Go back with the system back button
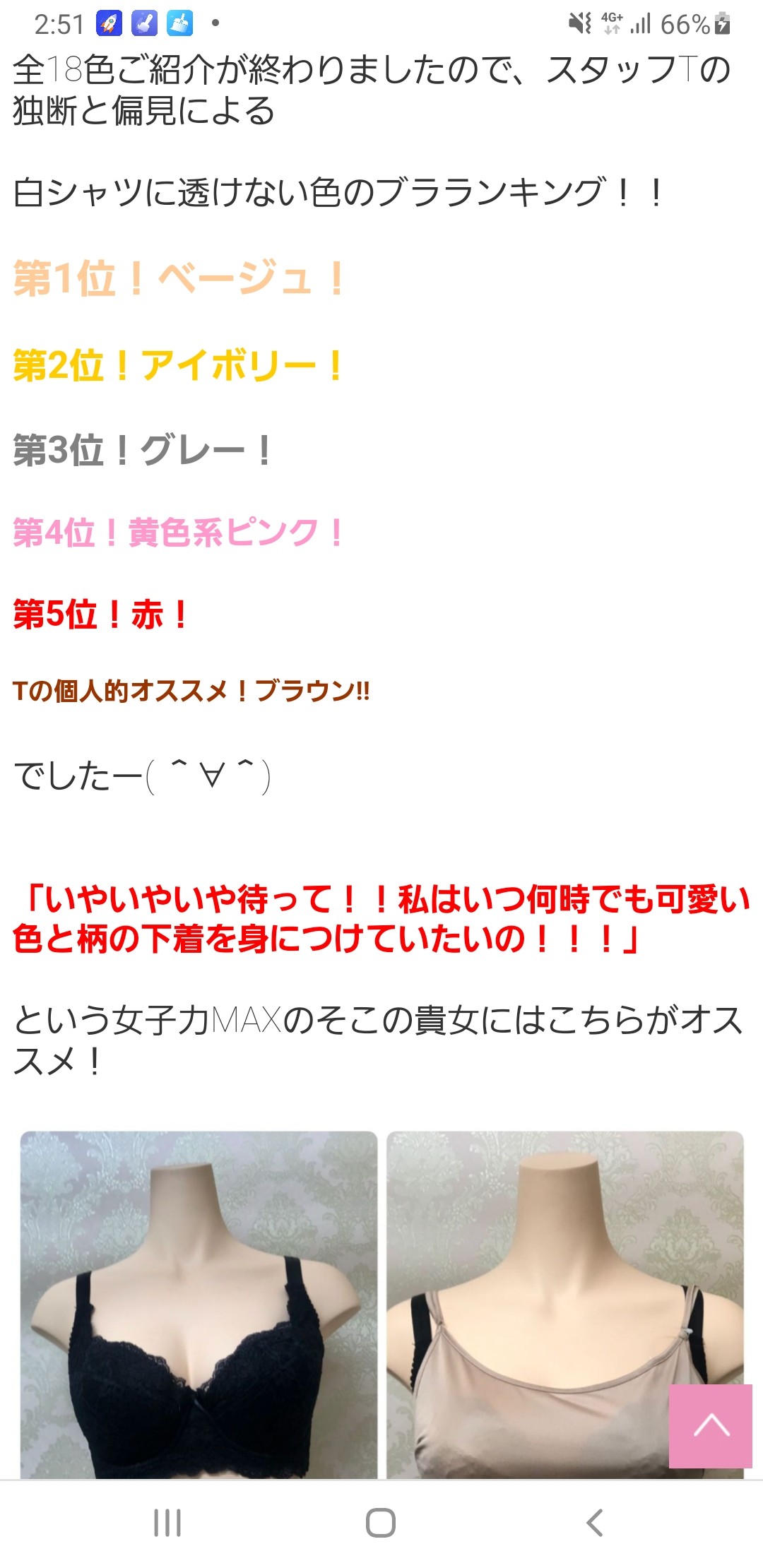 (x=595, y=1523)
